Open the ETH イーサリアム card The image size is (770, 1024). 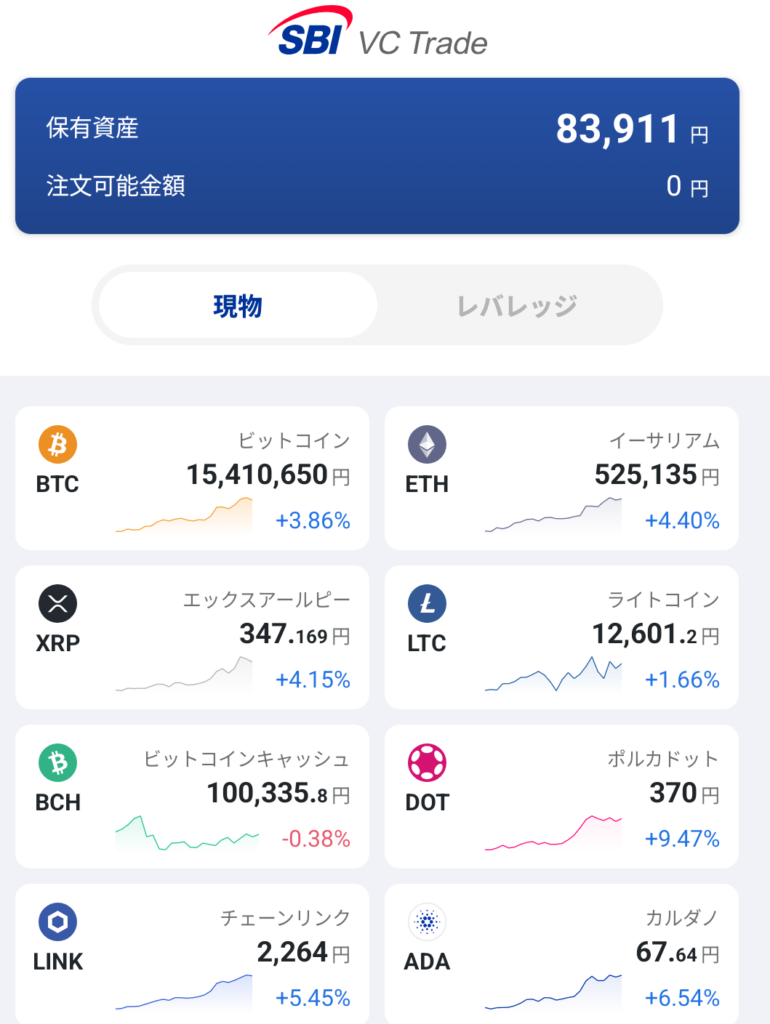561,478
